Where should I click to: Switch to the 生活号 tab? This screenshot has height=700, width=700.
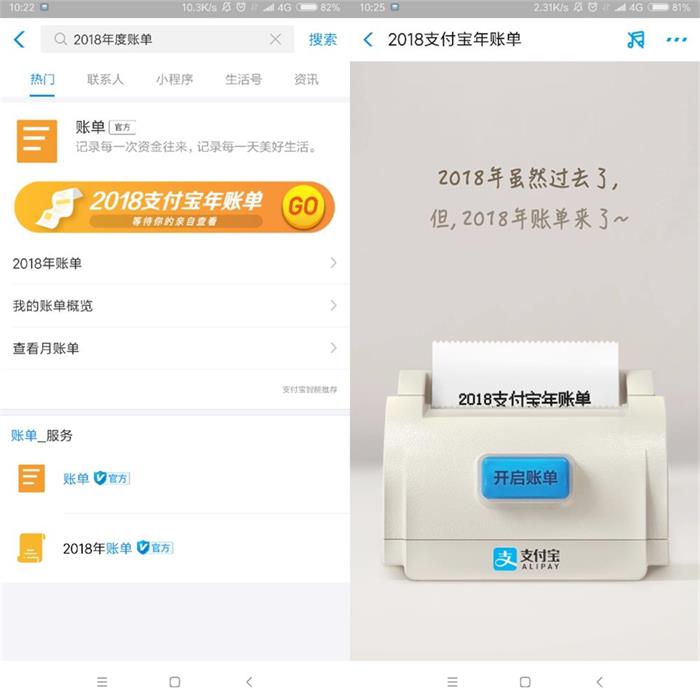pyautogui.click(x=243, y=79)
